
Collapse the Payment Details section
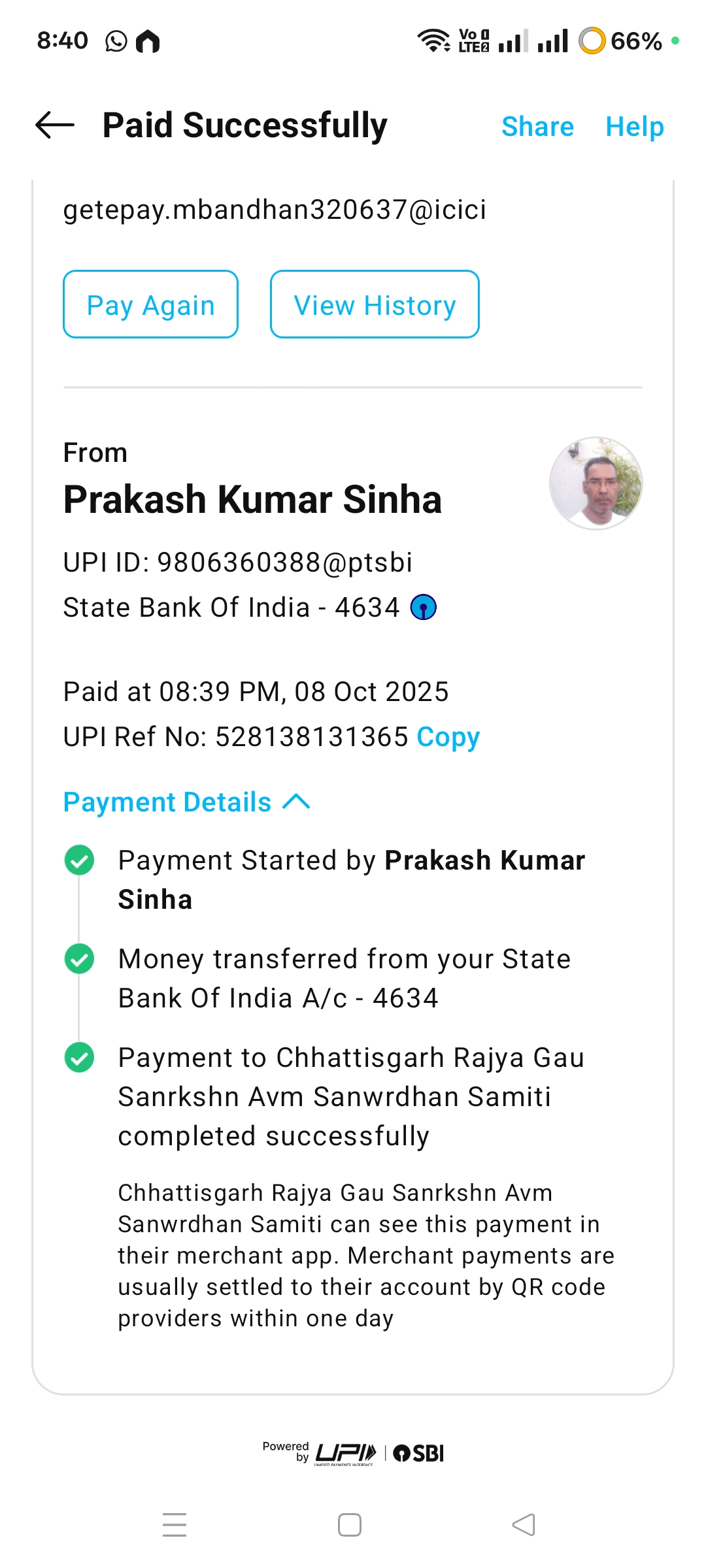[186, 802]
